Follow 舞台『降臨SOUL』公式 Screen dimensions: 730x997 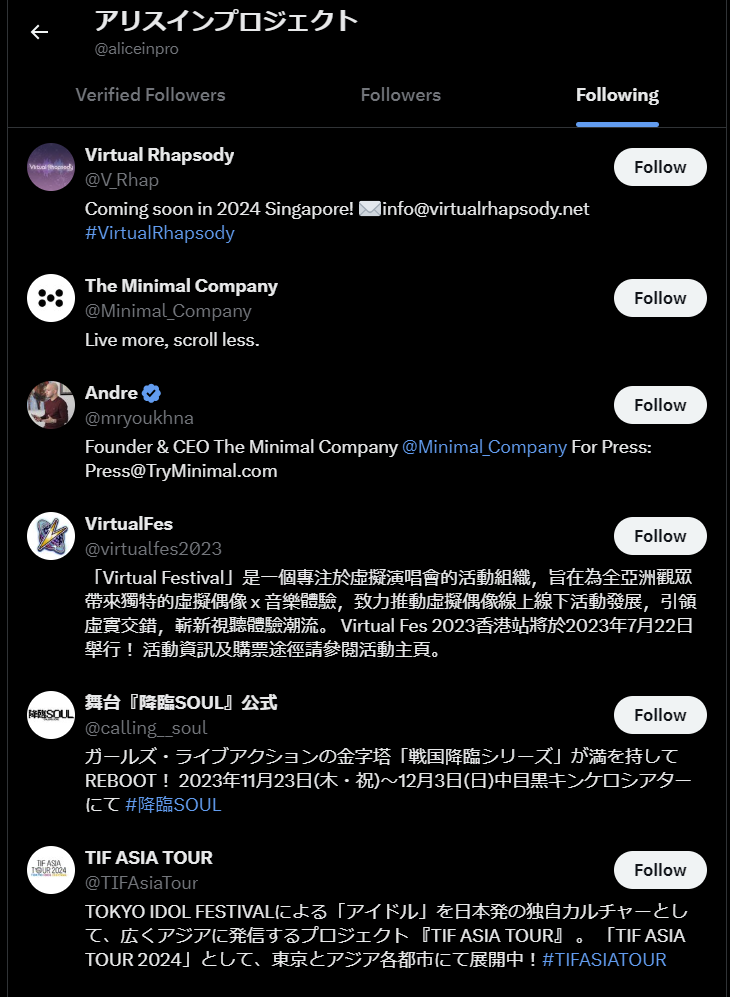[x=660, y=715]
